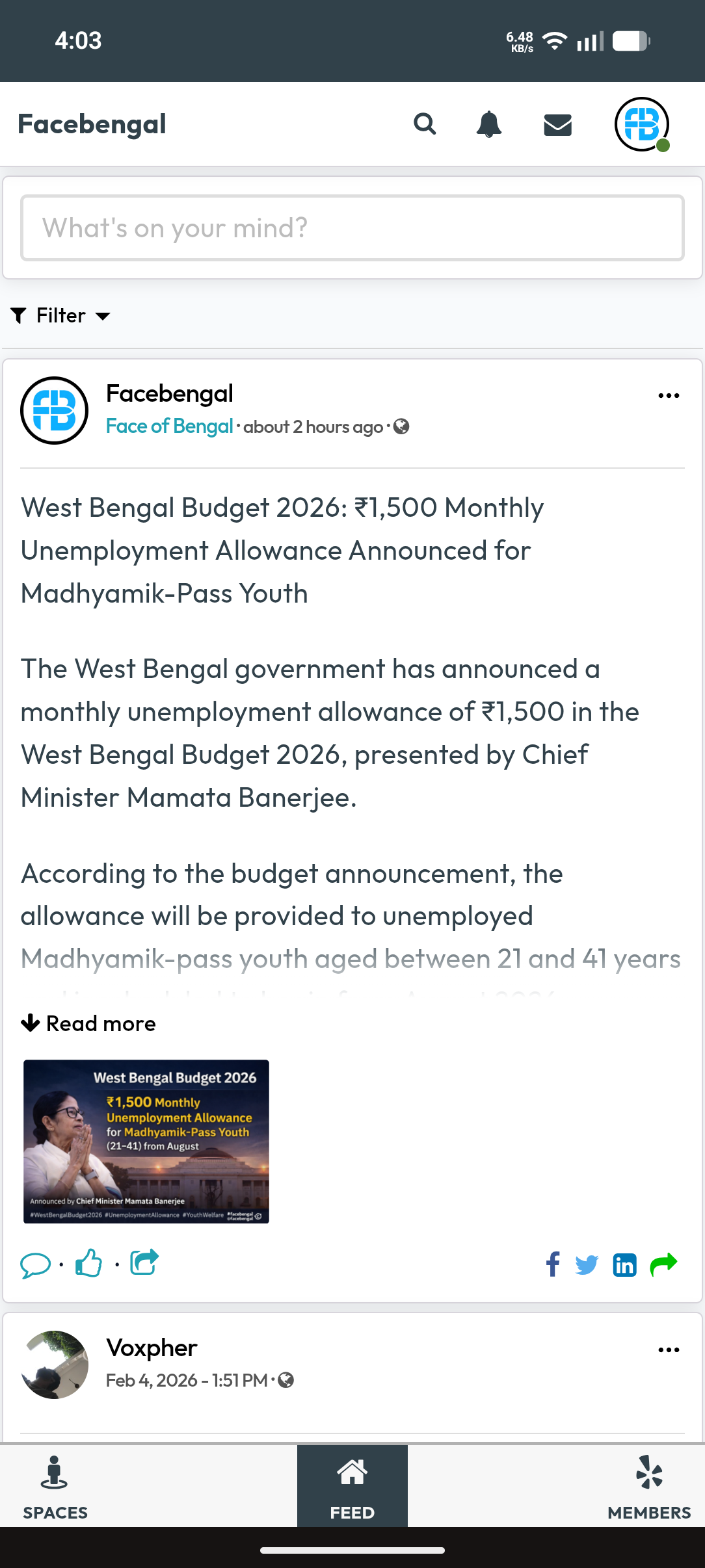705x1568 pixels.
Task: Share the post on LinkedIn
Action: [624, 1264]
